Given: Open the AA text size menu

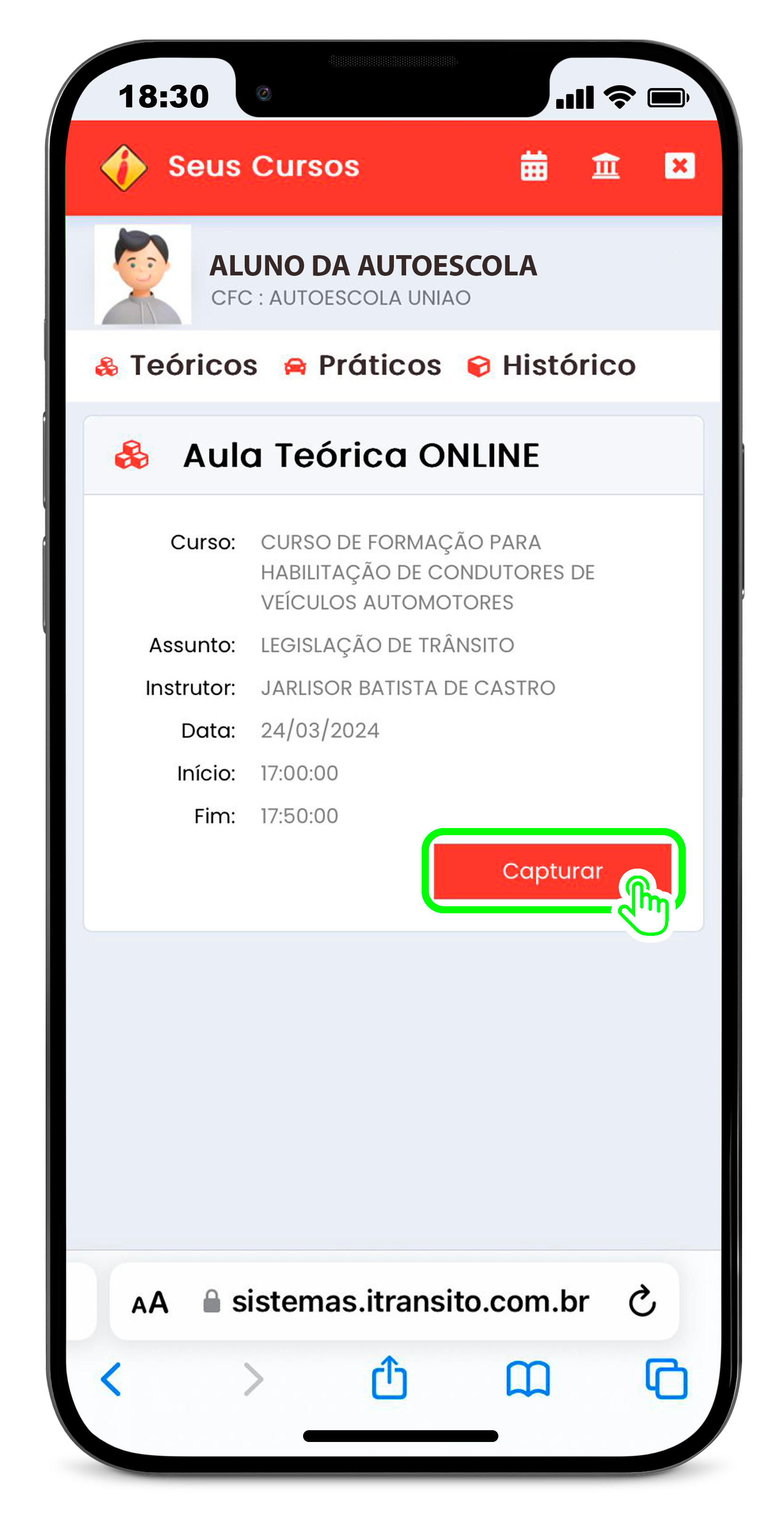Looking at the screenshot, I should click(150, 1303).
